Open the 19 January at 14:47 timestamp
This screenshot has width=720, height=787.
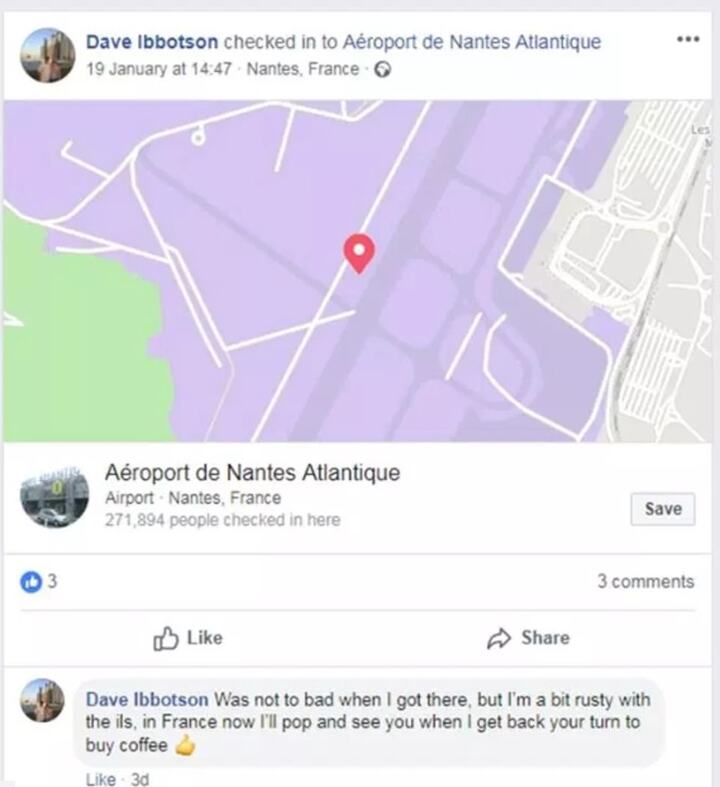pos(159,69)
